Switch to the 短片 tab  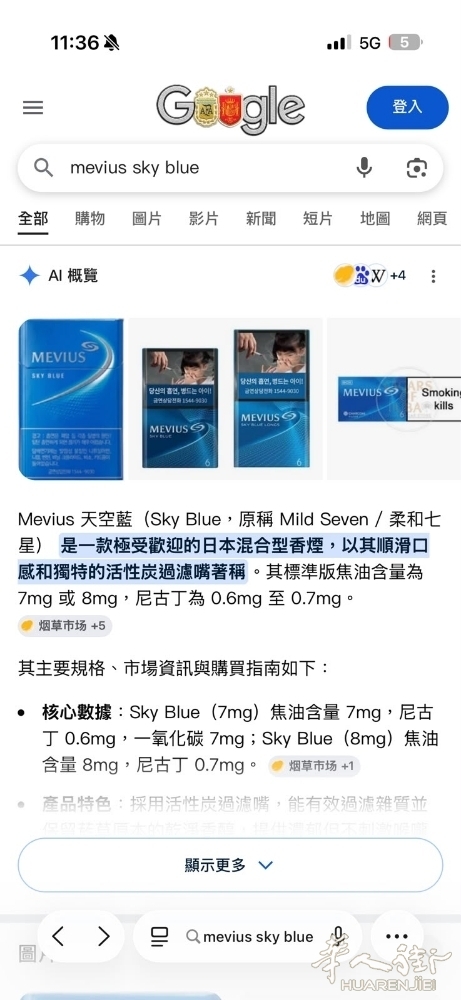(x=318, y=219)
